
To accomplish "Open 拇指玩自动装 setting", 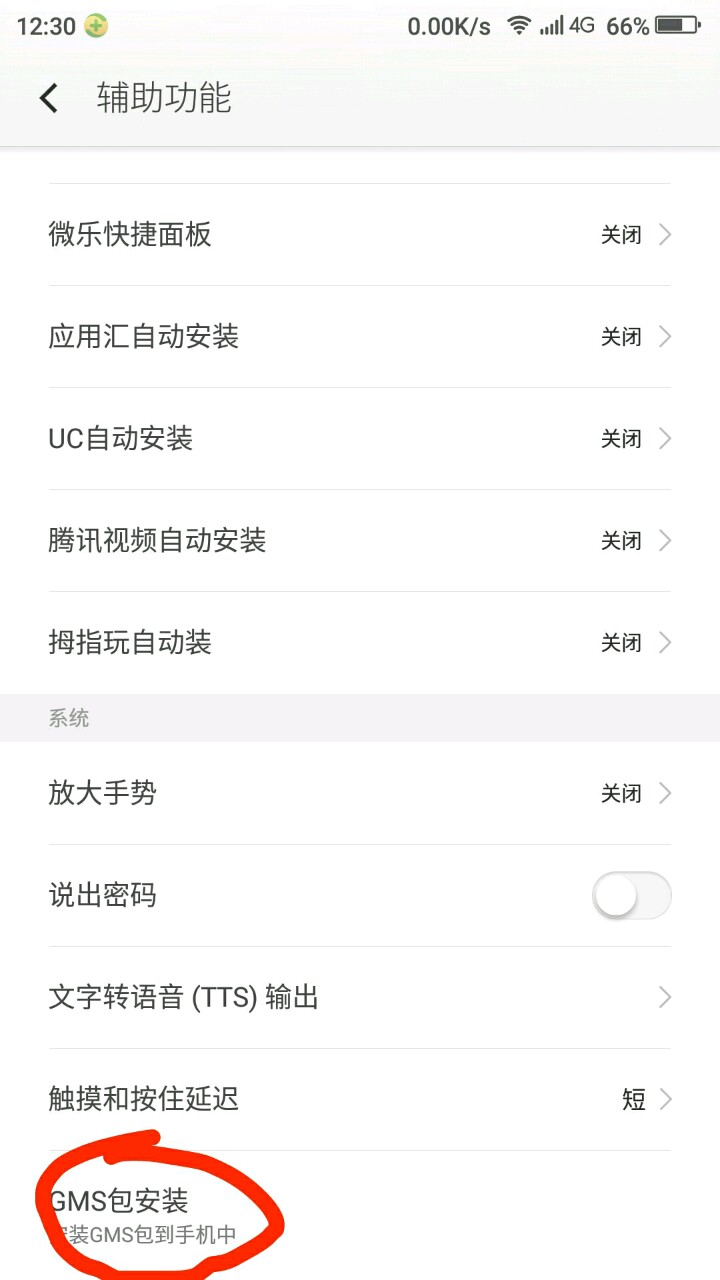I will pos(360,643).
